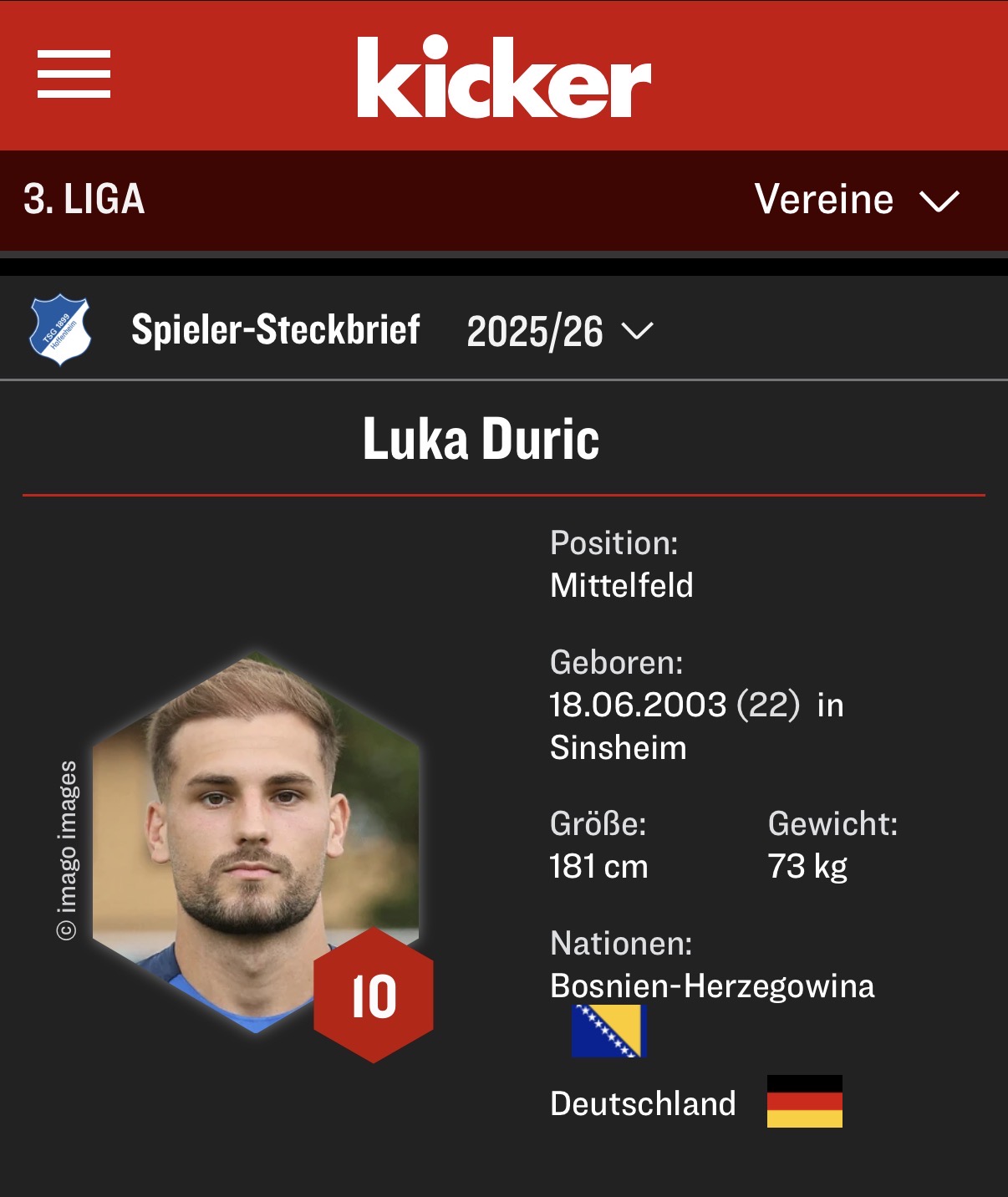Change the 2025/26 season selector

coord(559,331)
